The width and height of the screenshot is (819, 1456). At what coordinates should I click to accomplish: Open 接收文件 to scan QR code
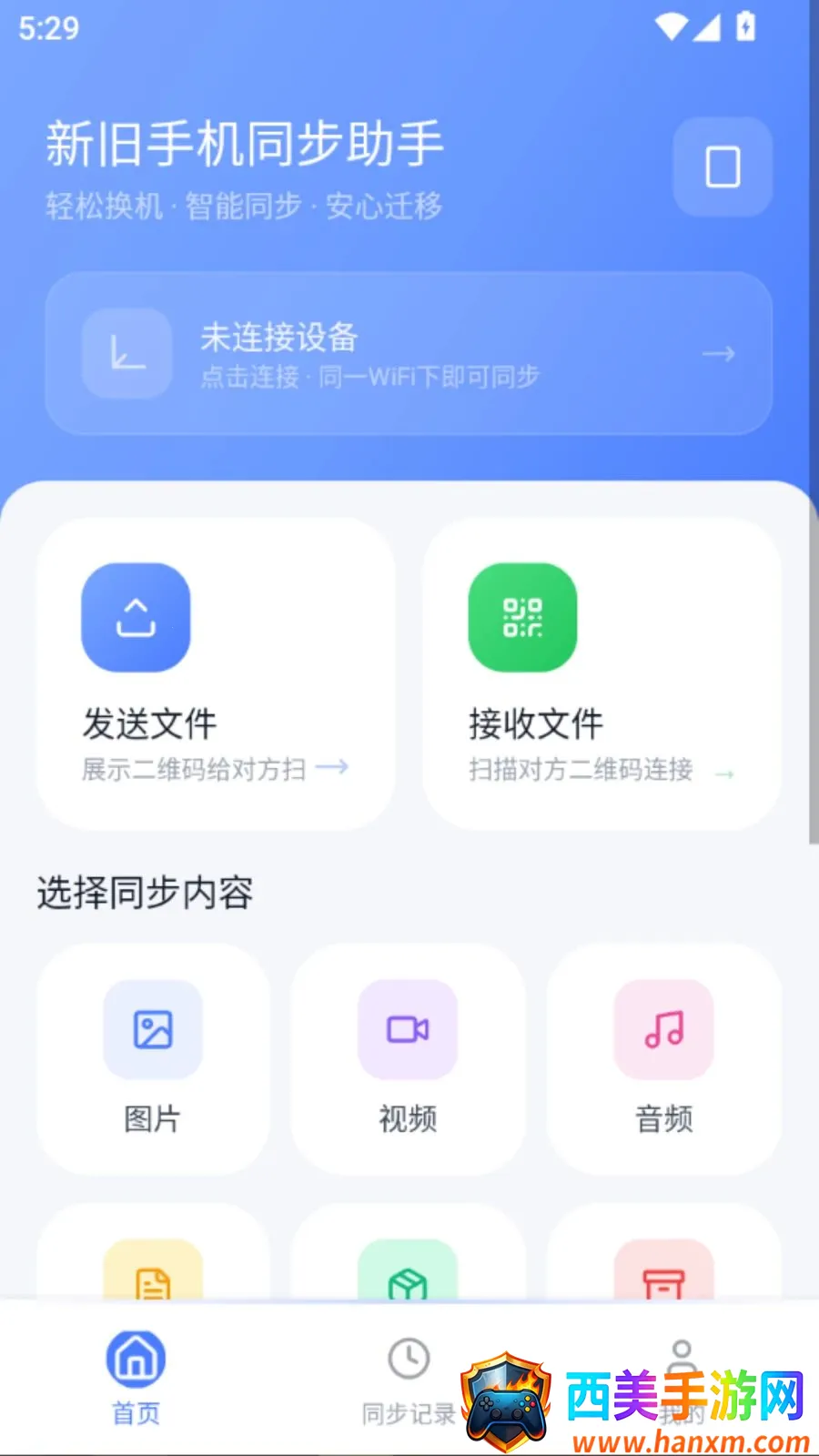[x=602, y=673]
